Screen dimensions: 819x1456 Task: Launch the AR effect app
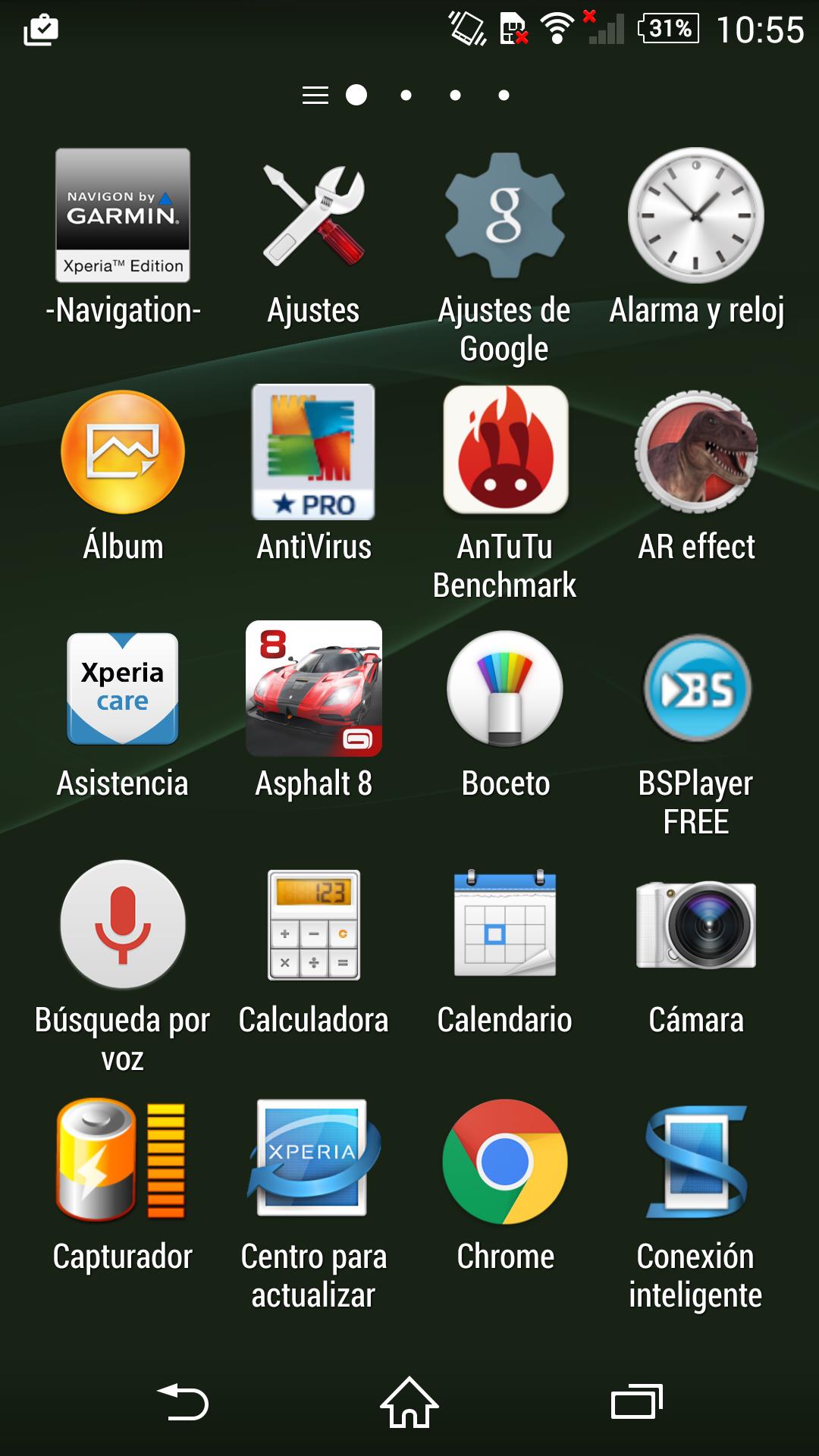pyautogui.click(x=696, y=453)
